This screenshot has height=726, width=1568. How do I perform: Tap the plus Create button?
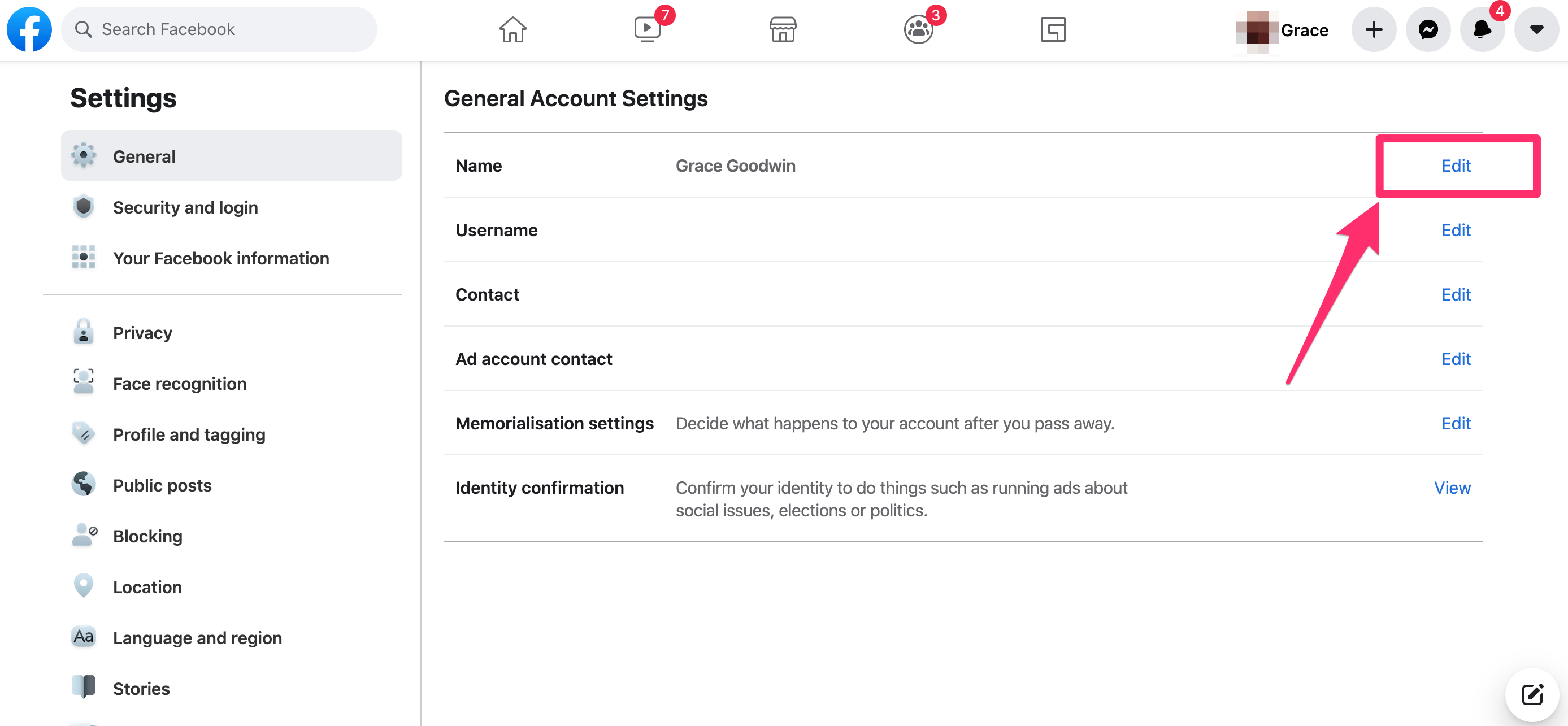pos(1374,30)
